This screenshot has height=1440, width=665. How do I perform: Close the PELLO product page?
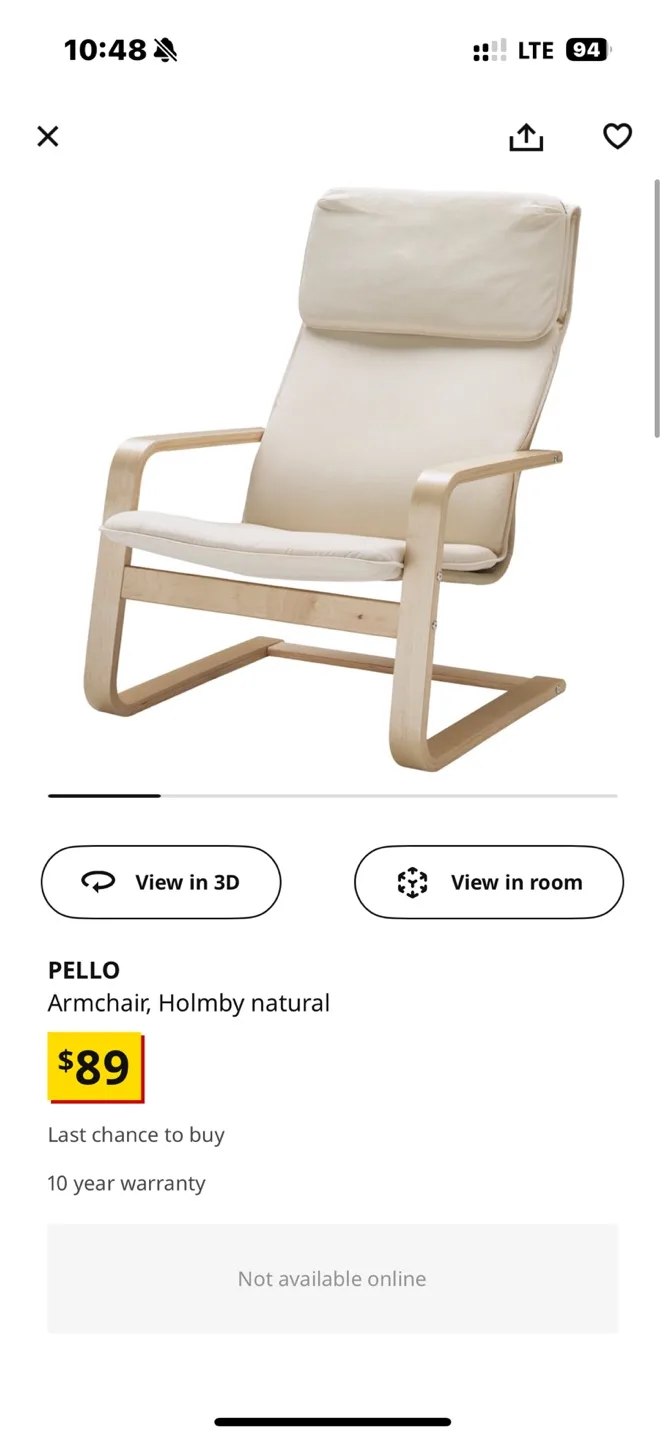click(x=48, y=136)
